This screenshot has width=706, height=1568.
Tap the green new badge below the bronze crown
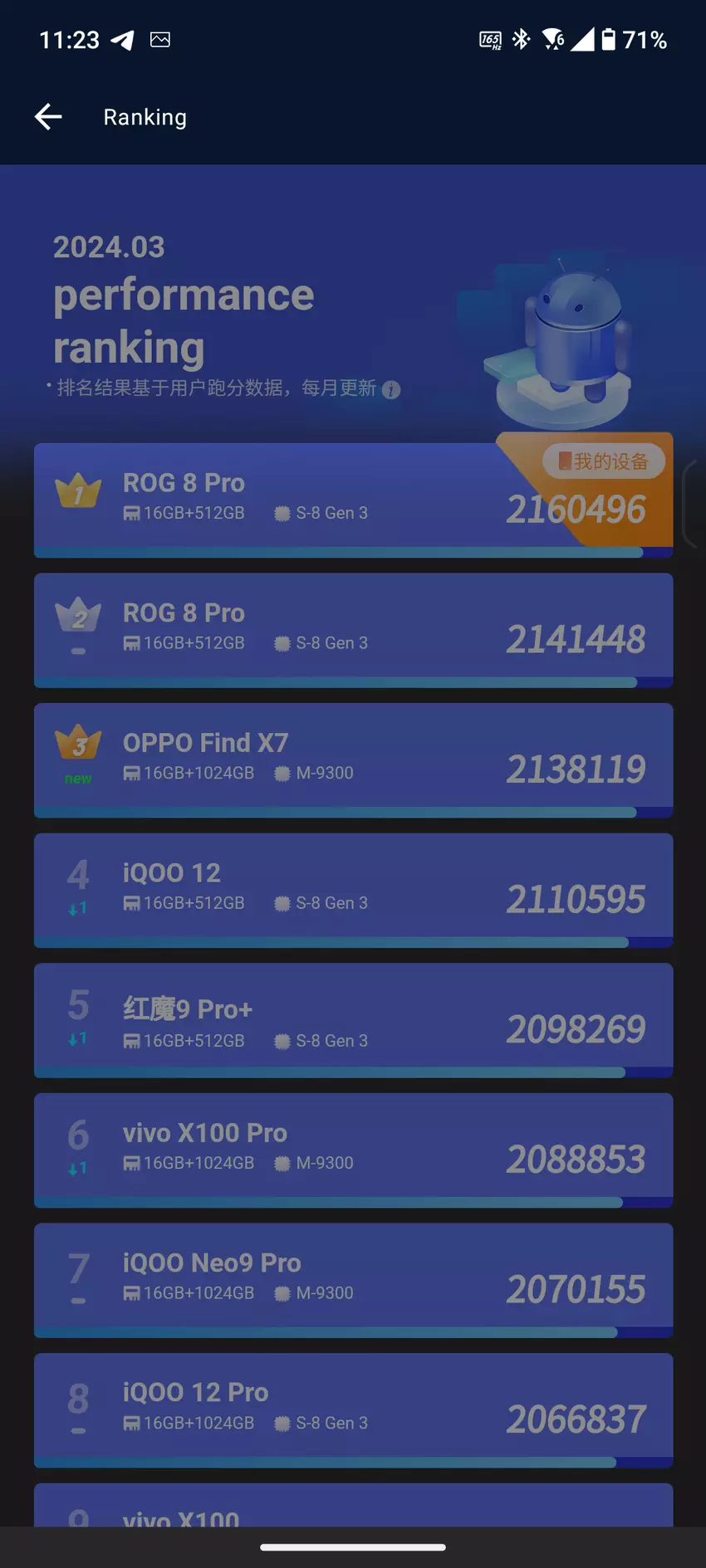pos(77,779)
